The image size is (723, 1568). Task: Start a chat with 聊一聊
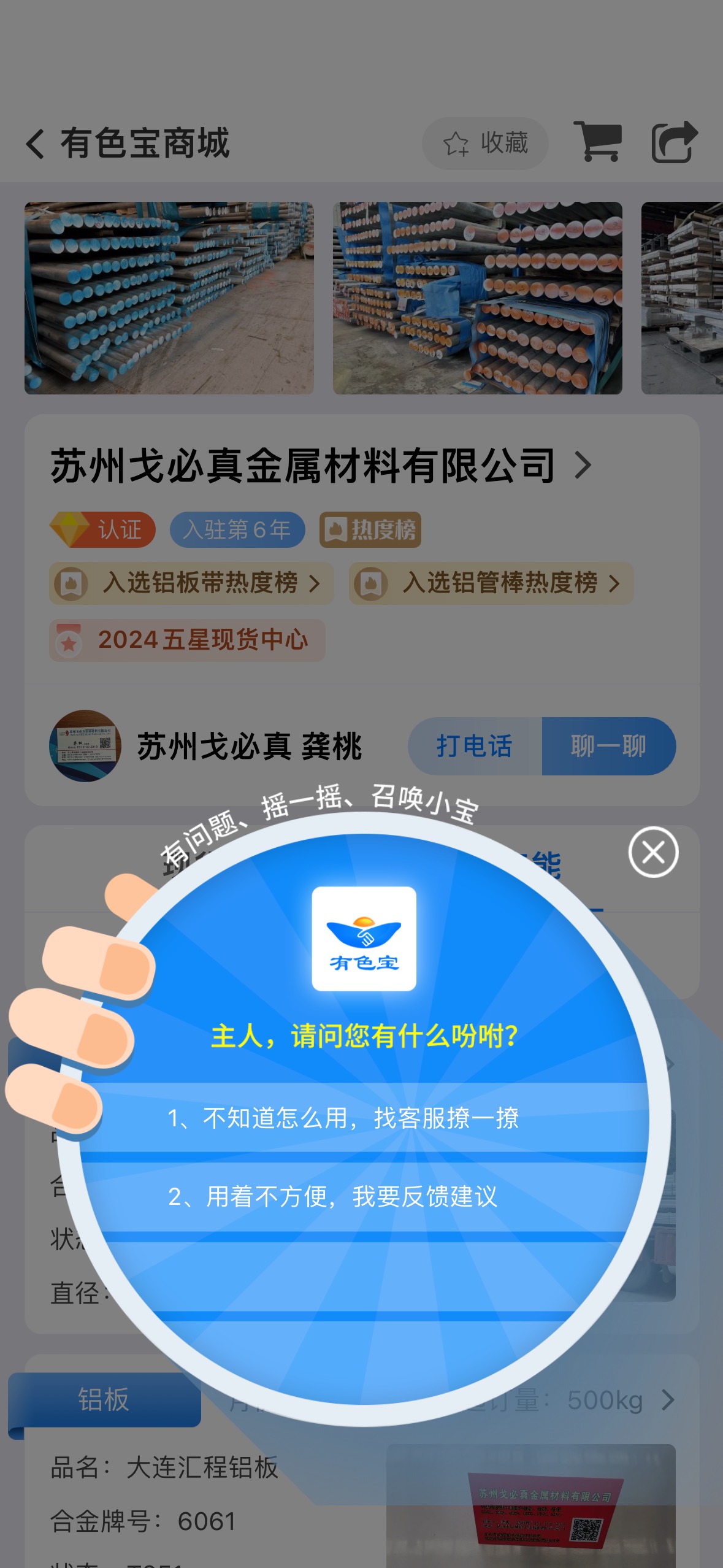click(609, 746)
